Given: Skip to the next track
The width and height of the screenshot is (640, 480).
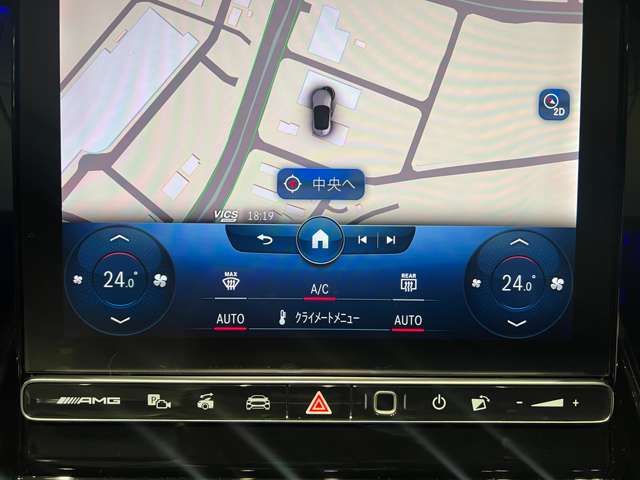Looking at the screenshot, I should click(x=391, y=240).
